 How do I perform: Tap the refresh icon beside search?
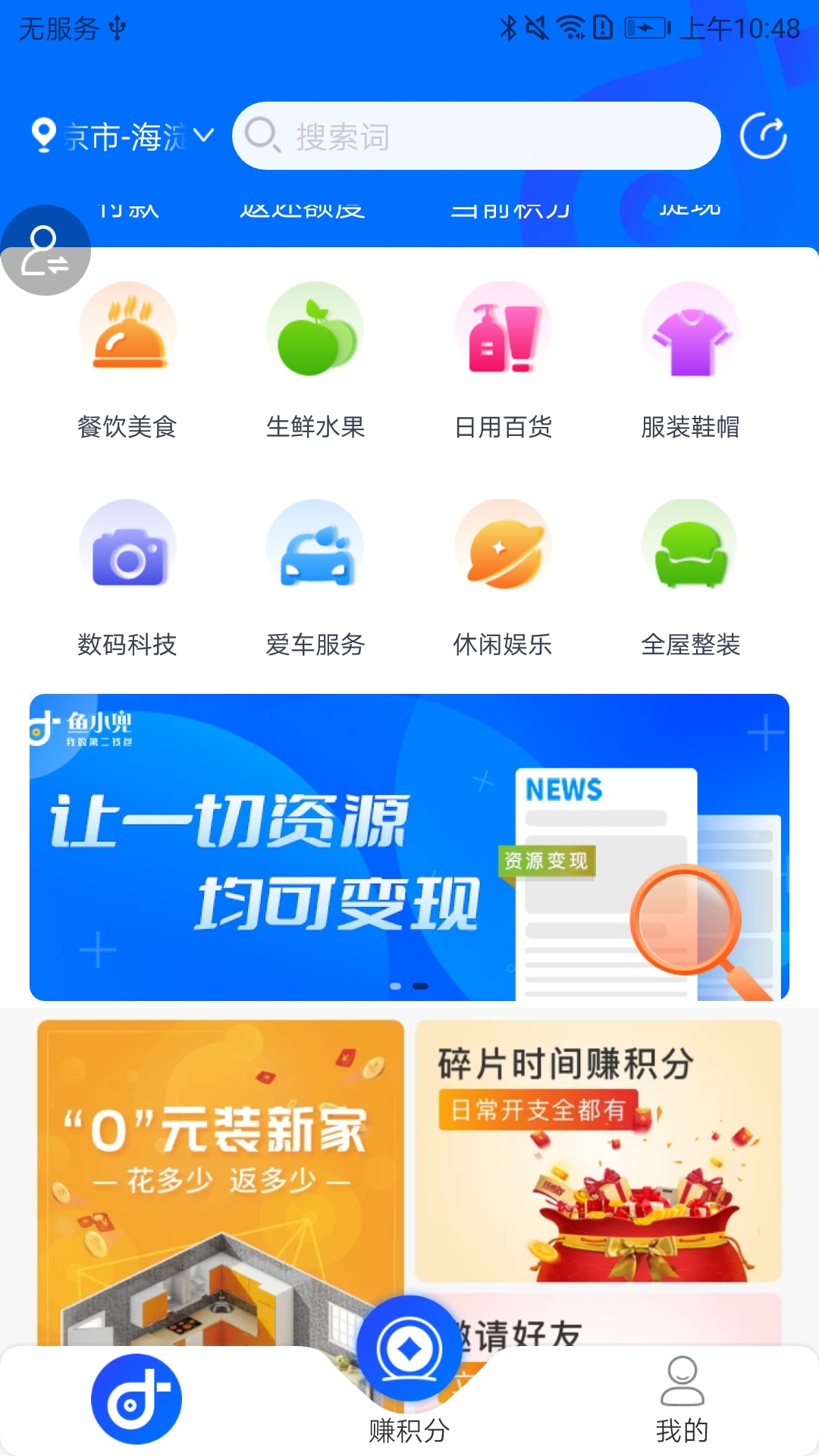click(764, 136)
